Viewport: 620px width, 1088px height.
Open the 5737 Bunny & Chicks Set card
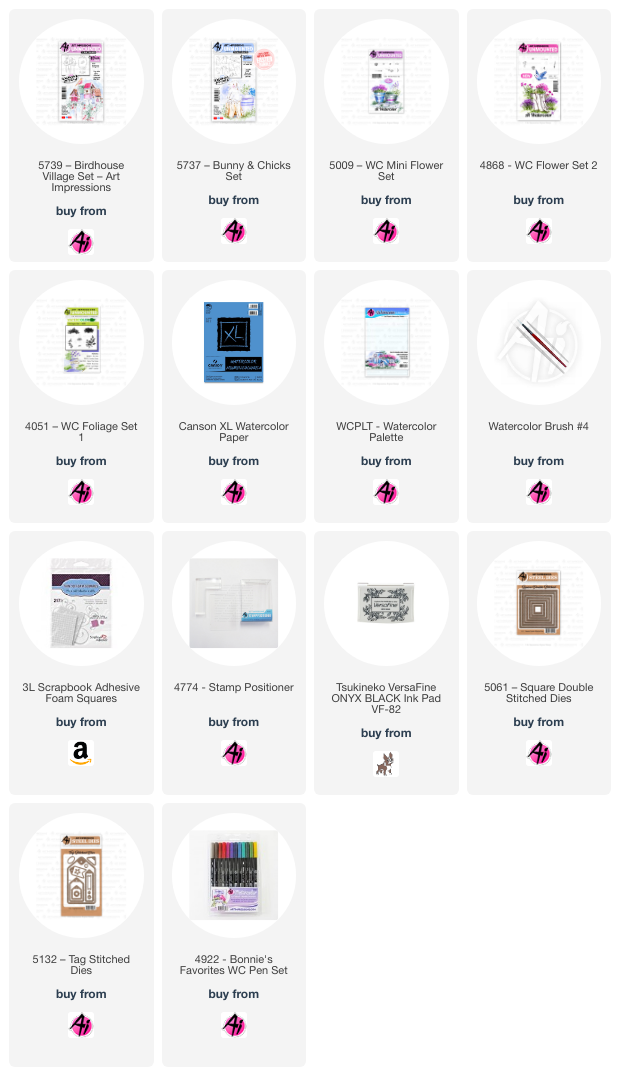234,135
